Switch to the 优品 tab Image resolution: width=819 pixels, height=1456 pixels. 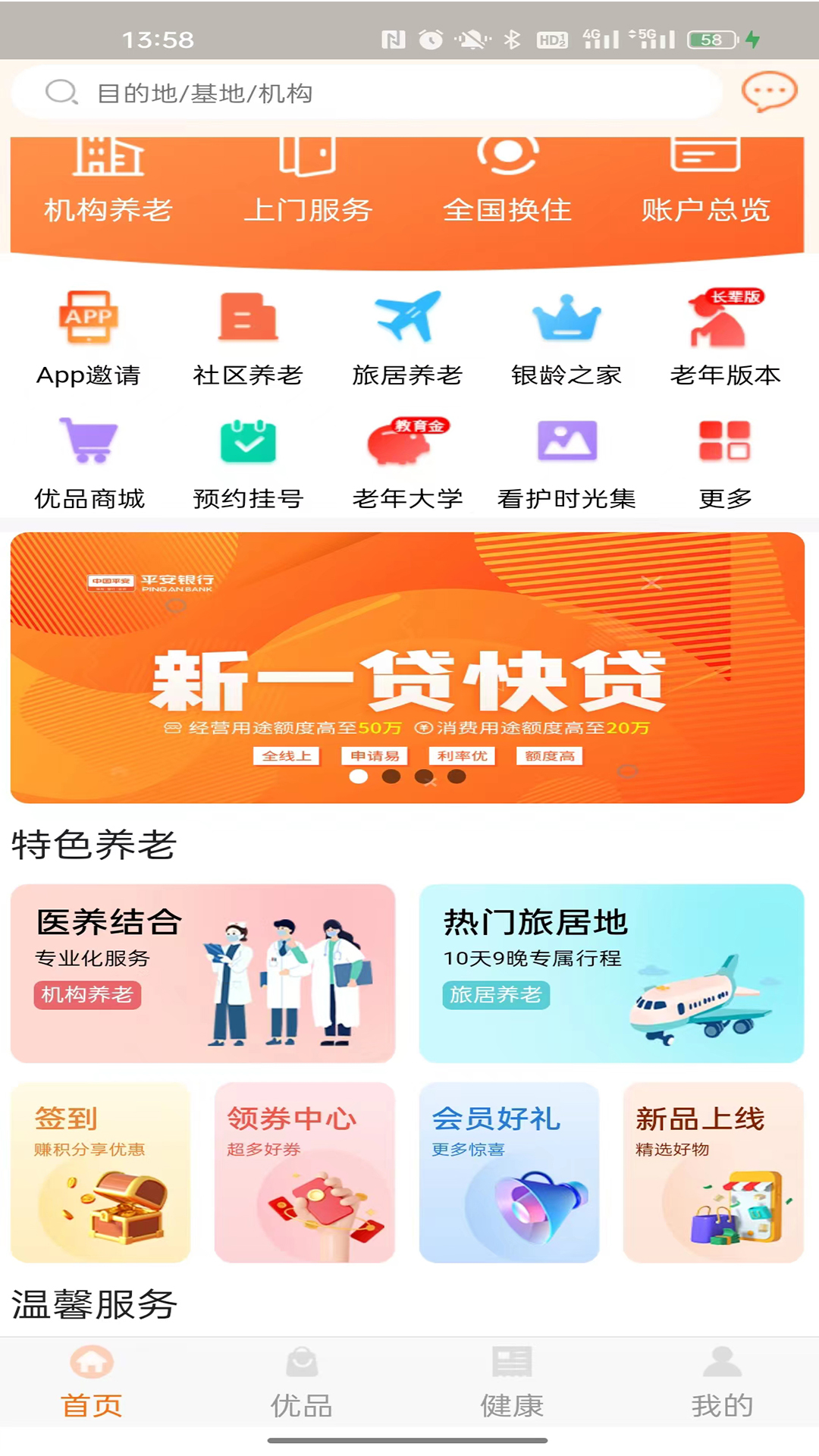[302, 1383]
